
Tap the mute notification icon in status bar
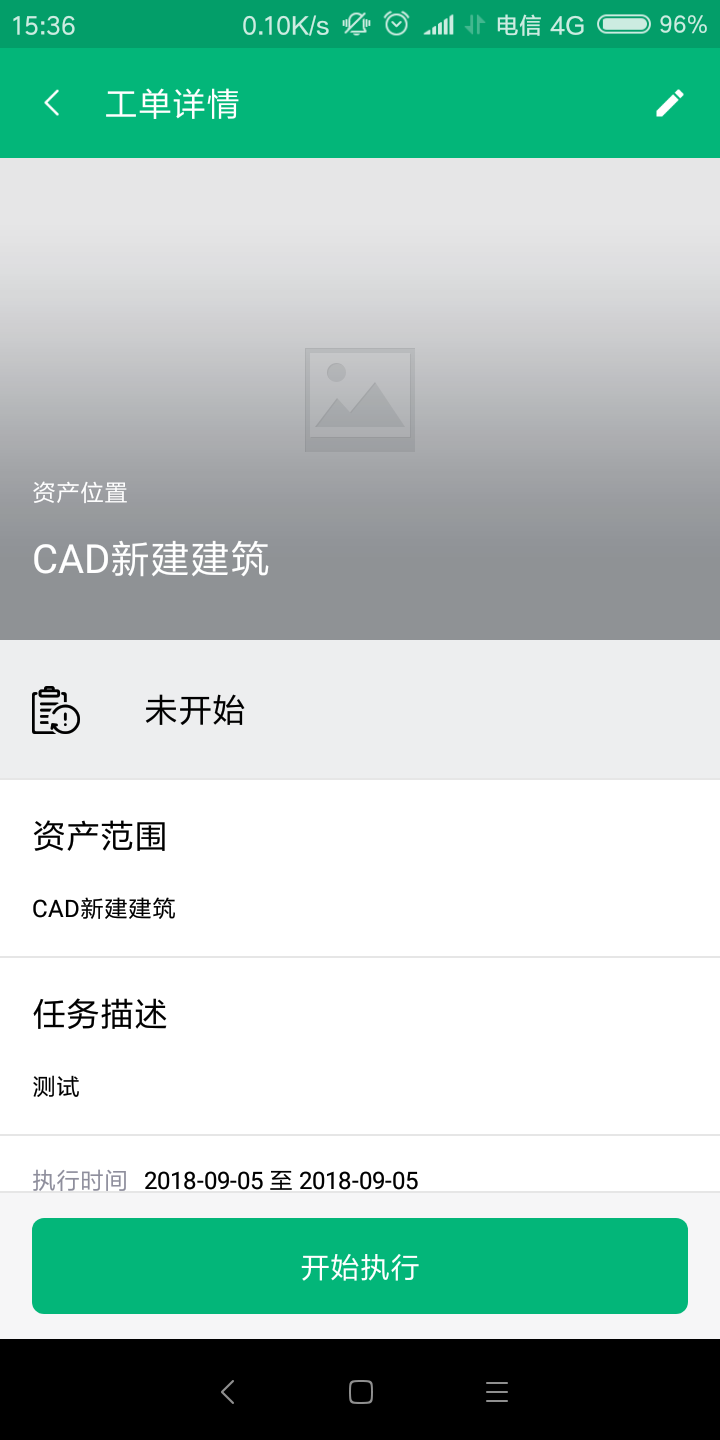[x=355, y=25]
